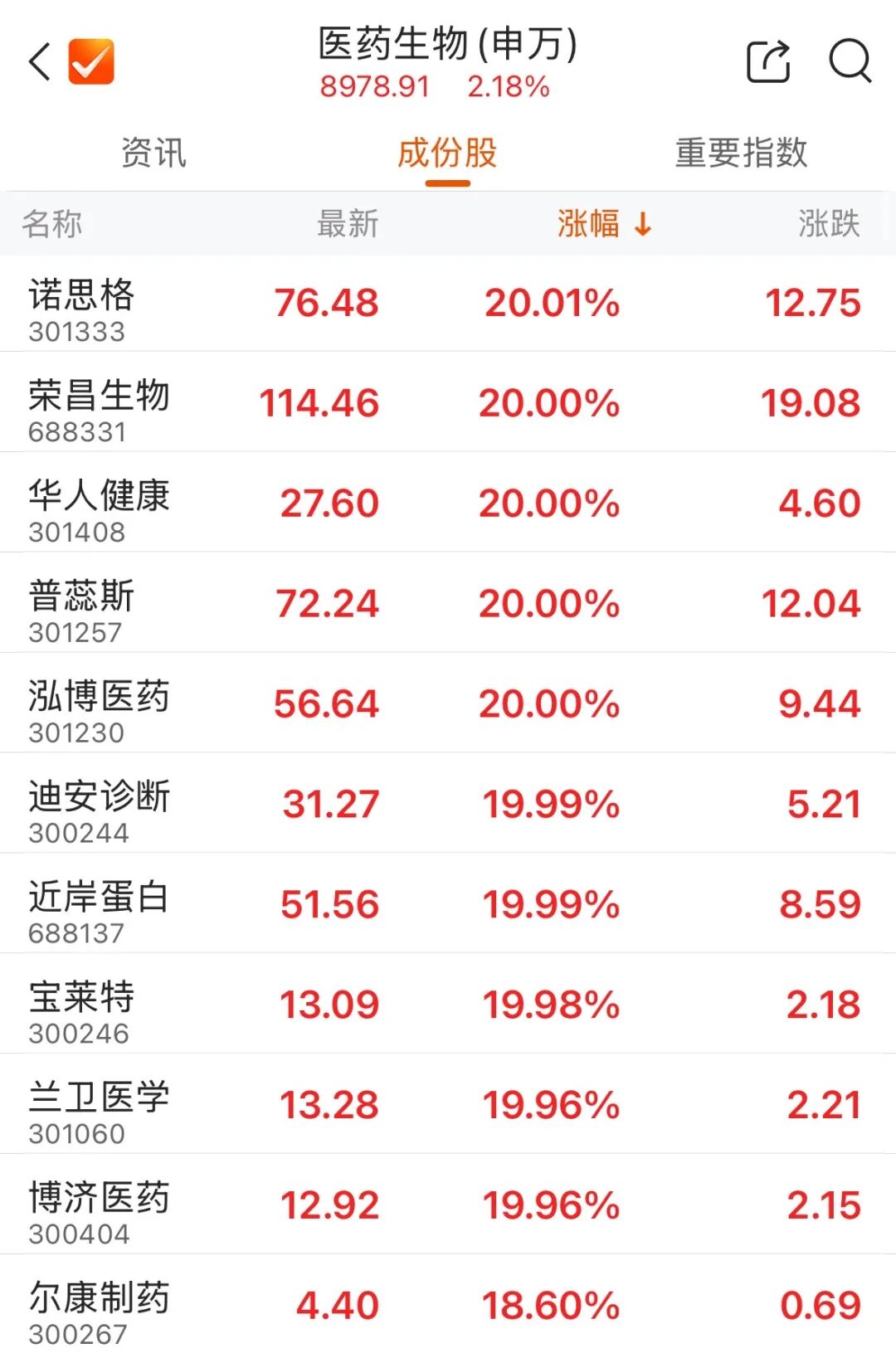Toggle the 涨幅 sort order
Viewport: 896px width, 1353px height.
[x=604, y=224]
